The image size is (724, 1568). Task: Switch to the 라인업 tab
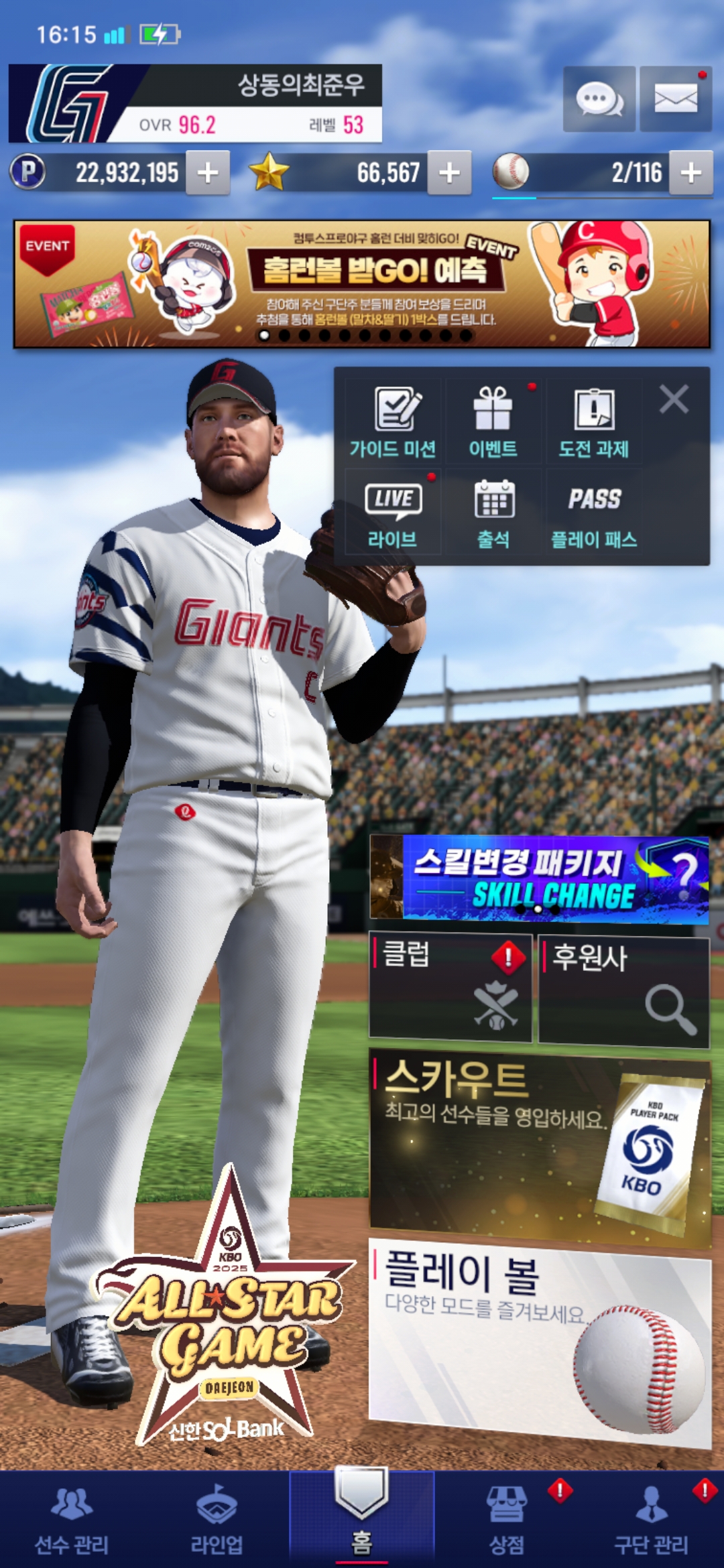click(x=217, y=1518)
